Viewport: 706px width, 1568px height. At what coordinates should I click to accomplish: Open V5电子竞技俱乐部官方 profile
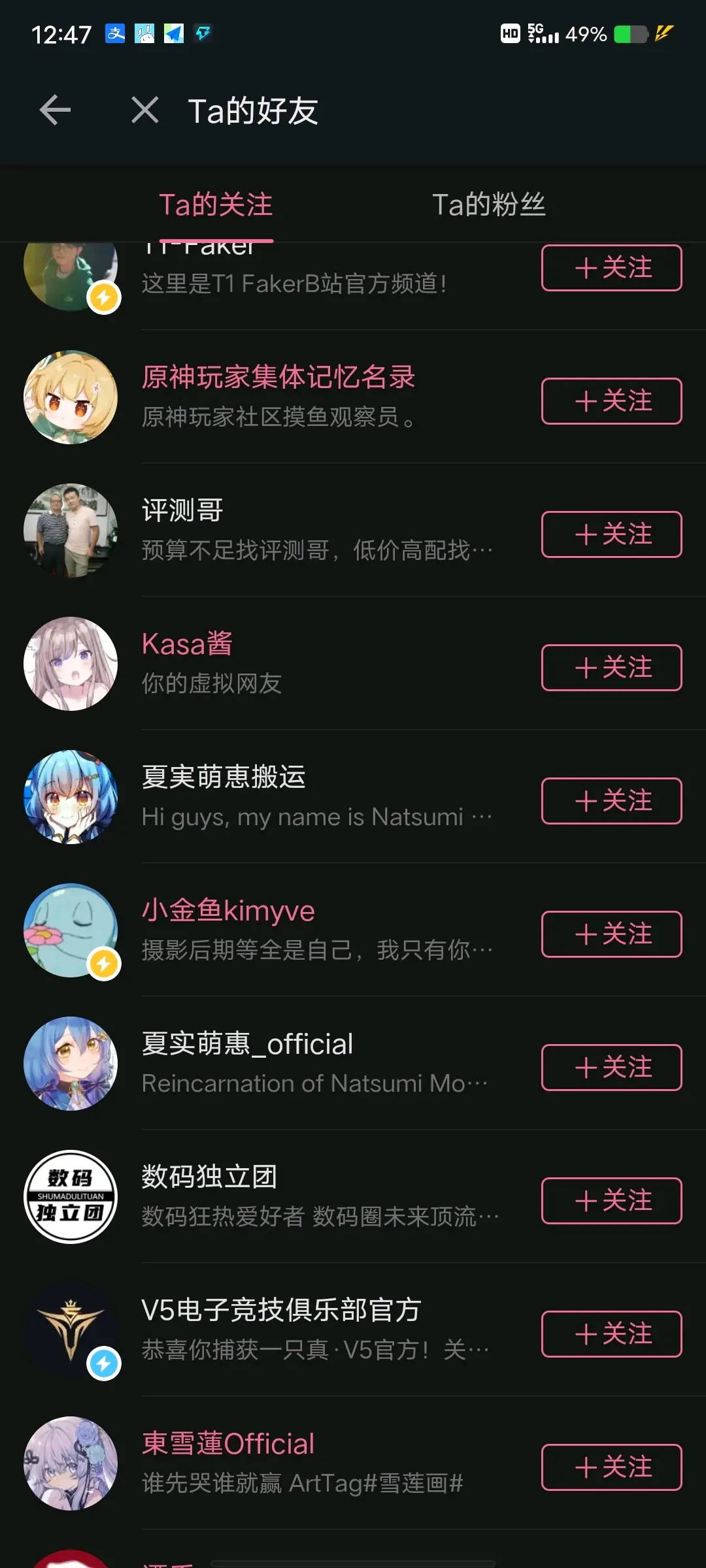tap(314, 1329)
